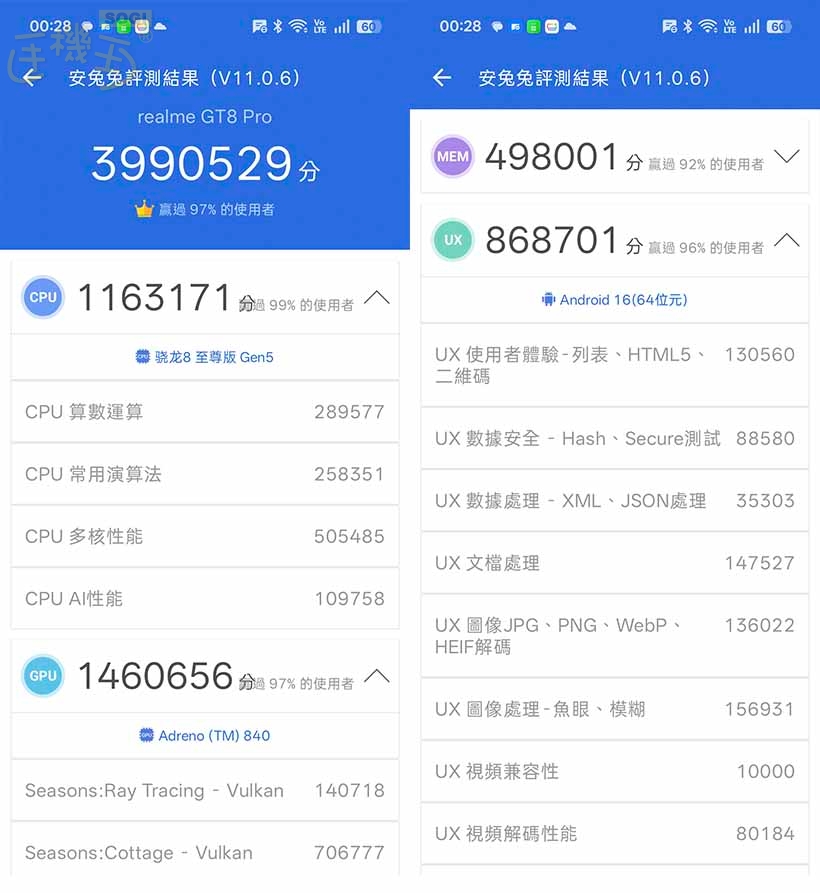Tap the Android 16 (64位元) icon

tap(547, 299)
